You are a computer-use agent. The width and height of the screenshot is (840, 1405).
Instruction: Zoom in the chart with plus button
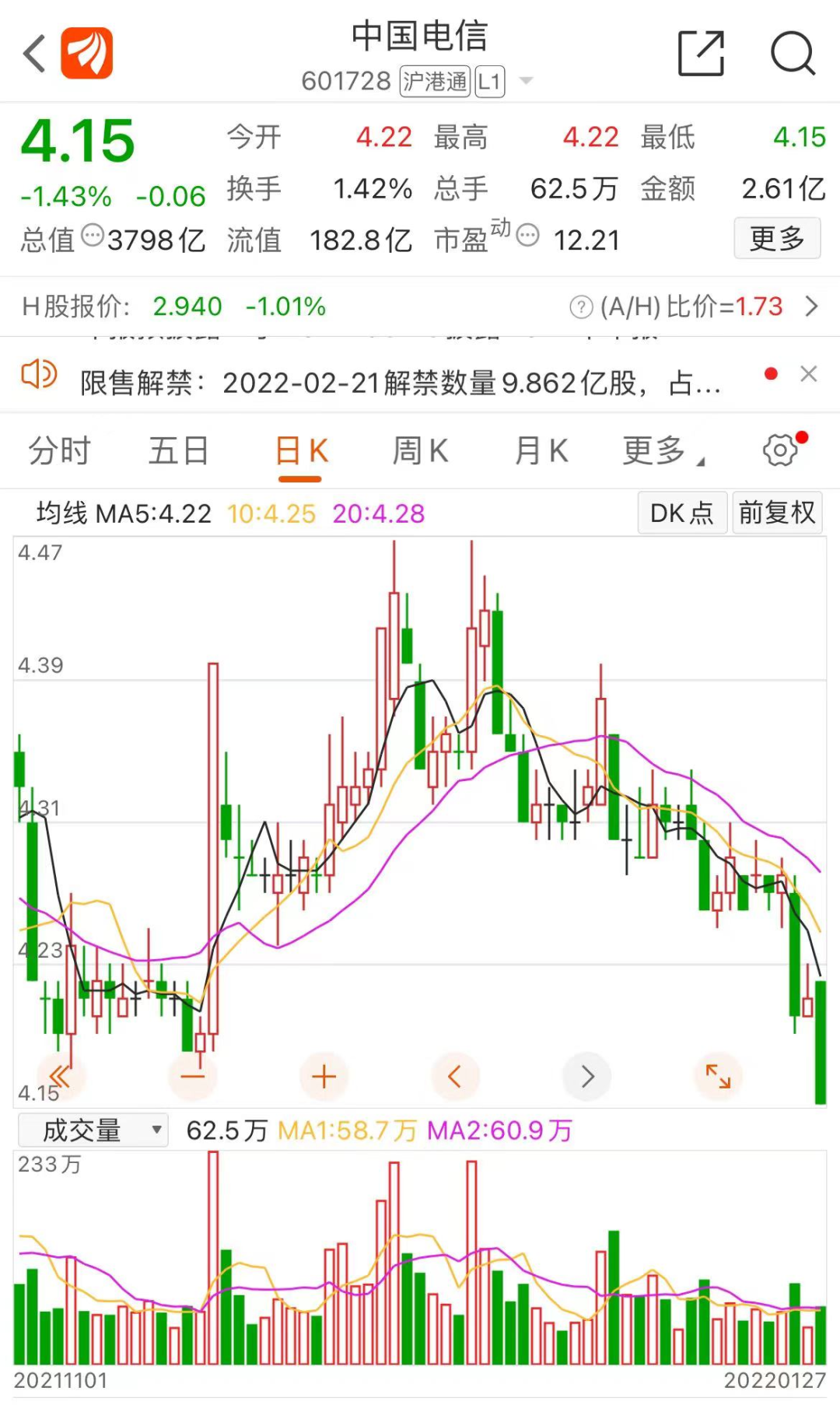(324, 1077)
